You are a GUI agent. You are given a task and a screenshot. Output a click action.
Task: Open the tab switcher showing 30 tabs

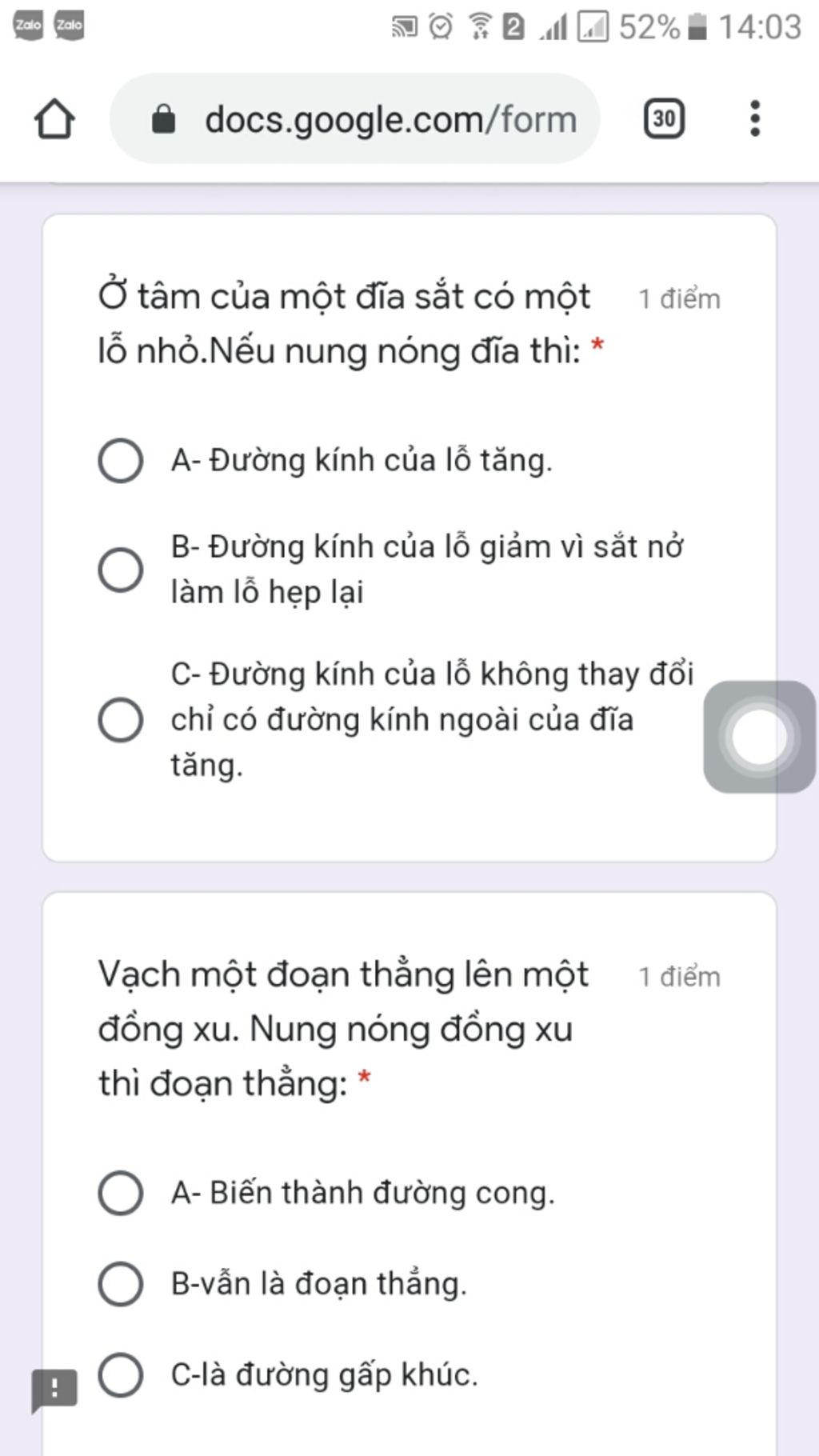click(664, 119)
